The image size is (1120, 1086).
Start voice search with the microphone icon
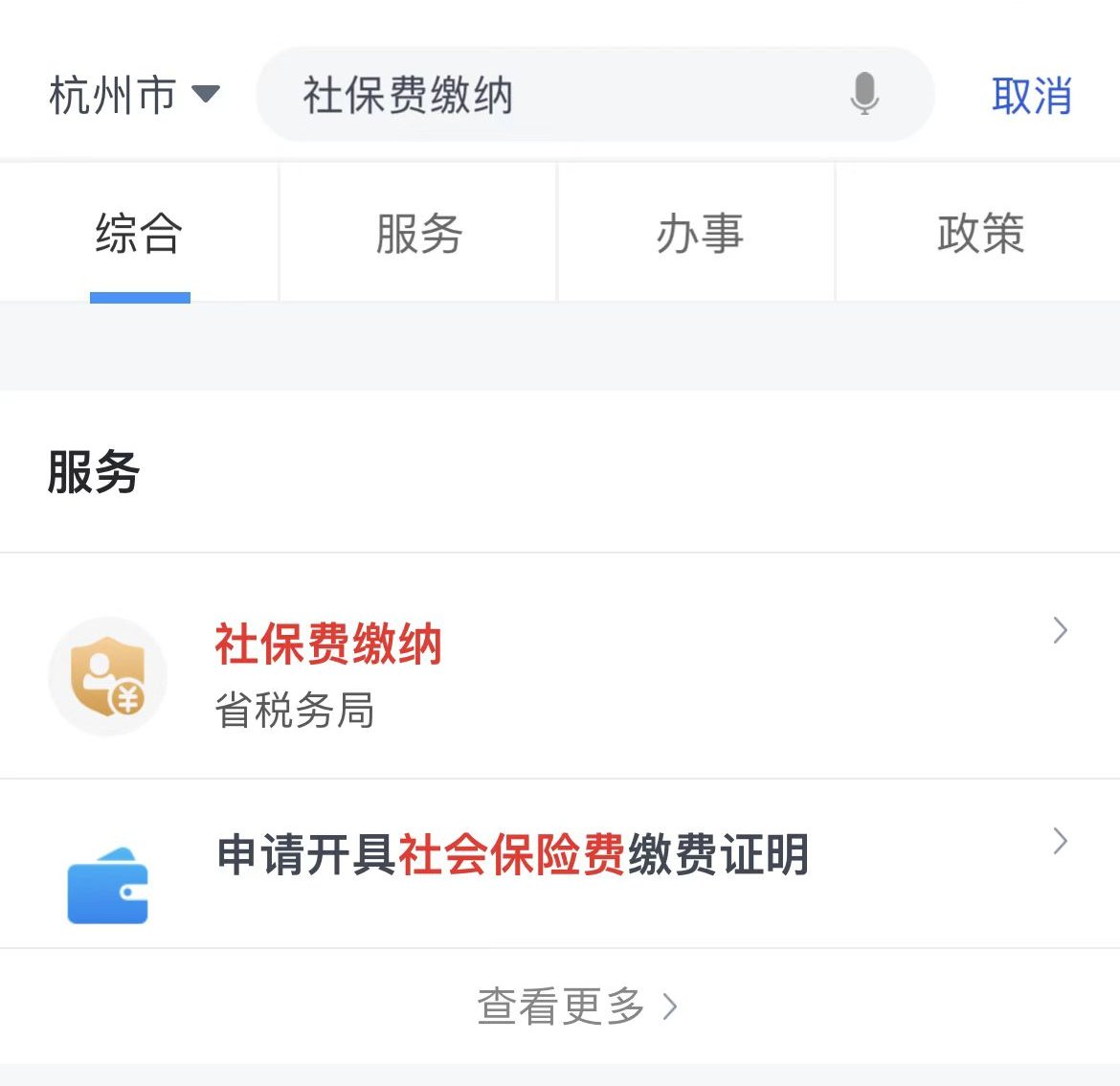click(x=863, y=94)
